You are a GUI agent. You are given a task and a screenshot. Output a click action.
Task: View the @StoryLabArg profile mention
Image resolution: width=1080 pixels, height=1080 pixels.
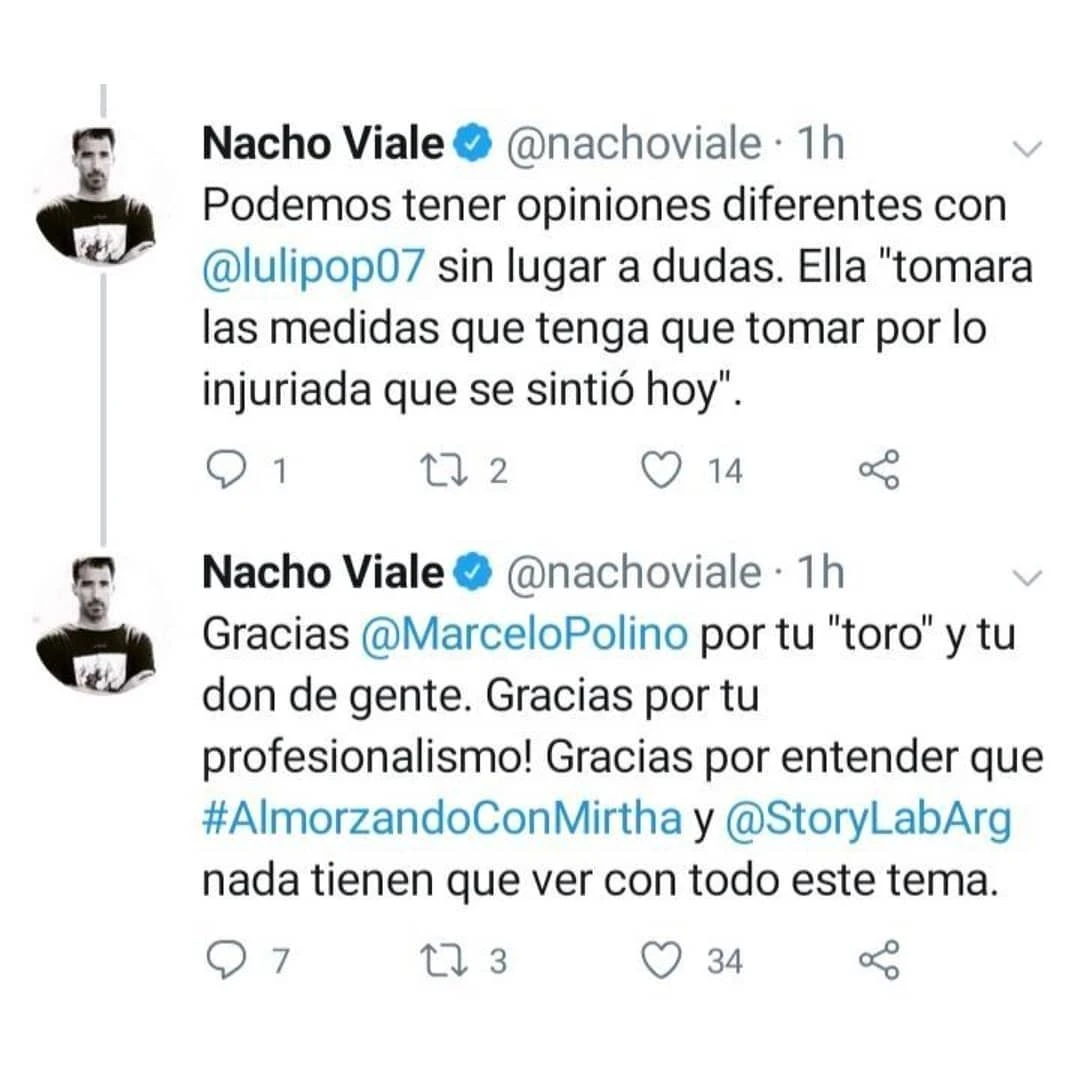click(868, 819)
